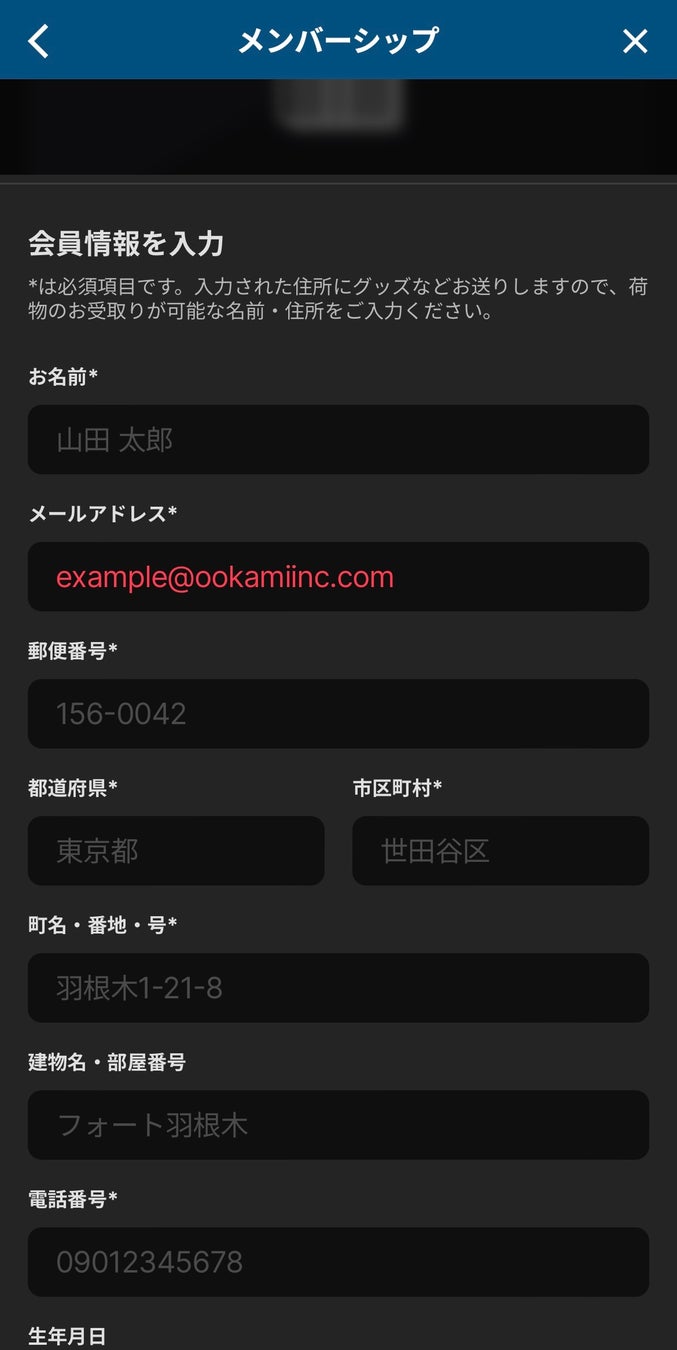The width and height of the screenshot is (677, 1350).
Task: Close the メンバーシップ screen
Action: tap(635, 41)
